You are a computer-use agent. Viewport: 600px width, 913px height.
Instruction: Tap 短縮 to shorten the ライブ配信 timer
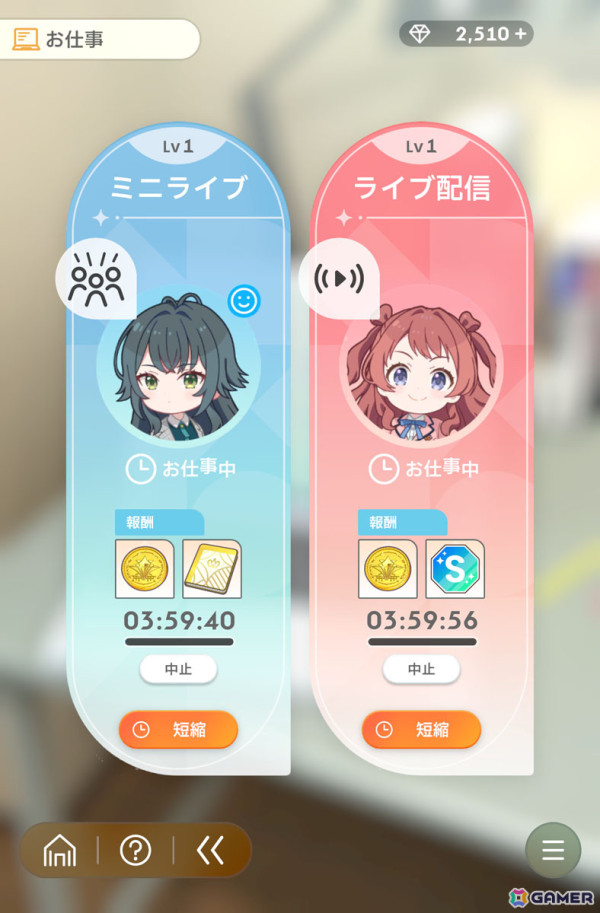pos(421,729)
